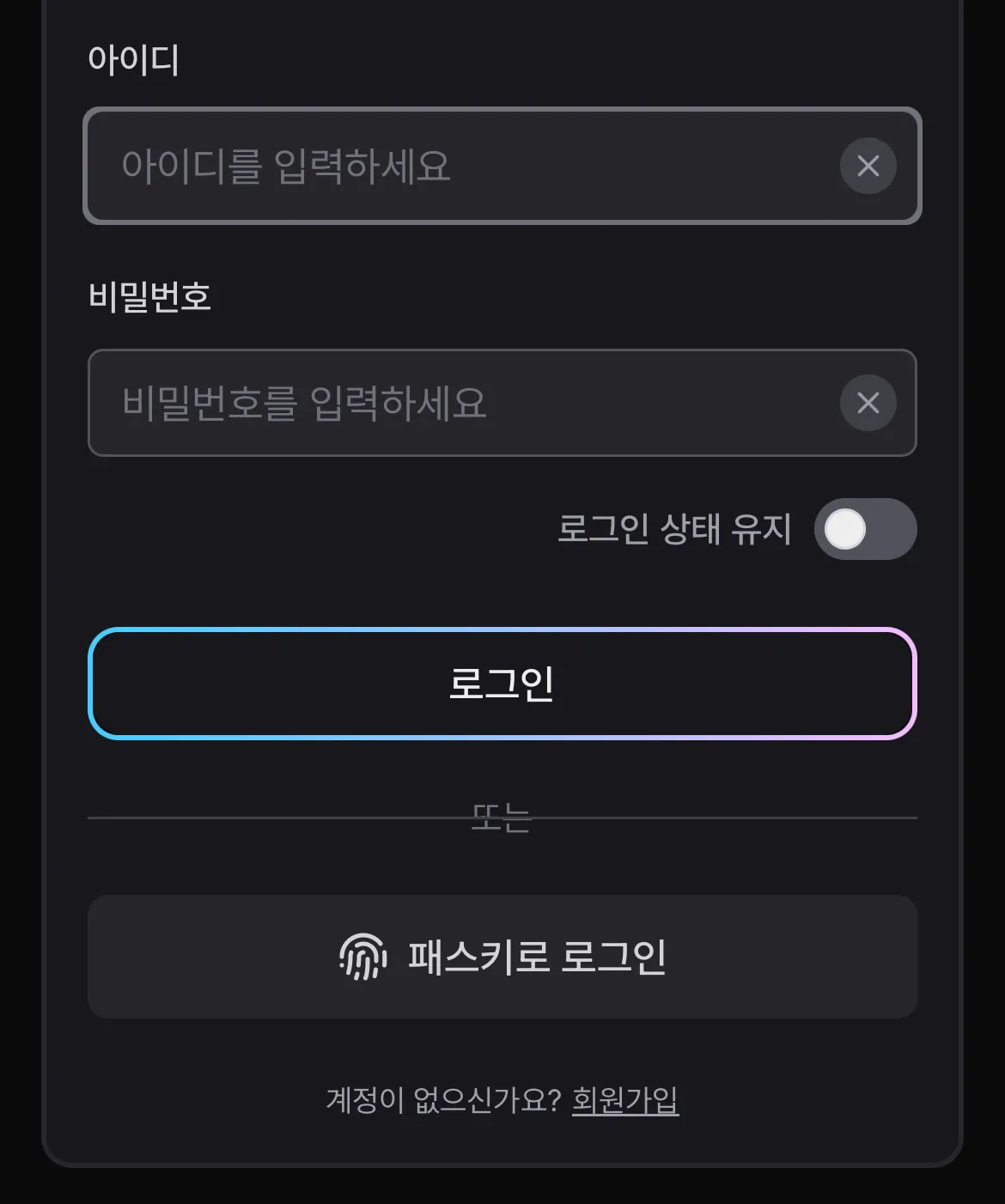Focus the 비밀번호 input field
The height and width of the screenshot is (1204, 1005).
click(464, 403)
